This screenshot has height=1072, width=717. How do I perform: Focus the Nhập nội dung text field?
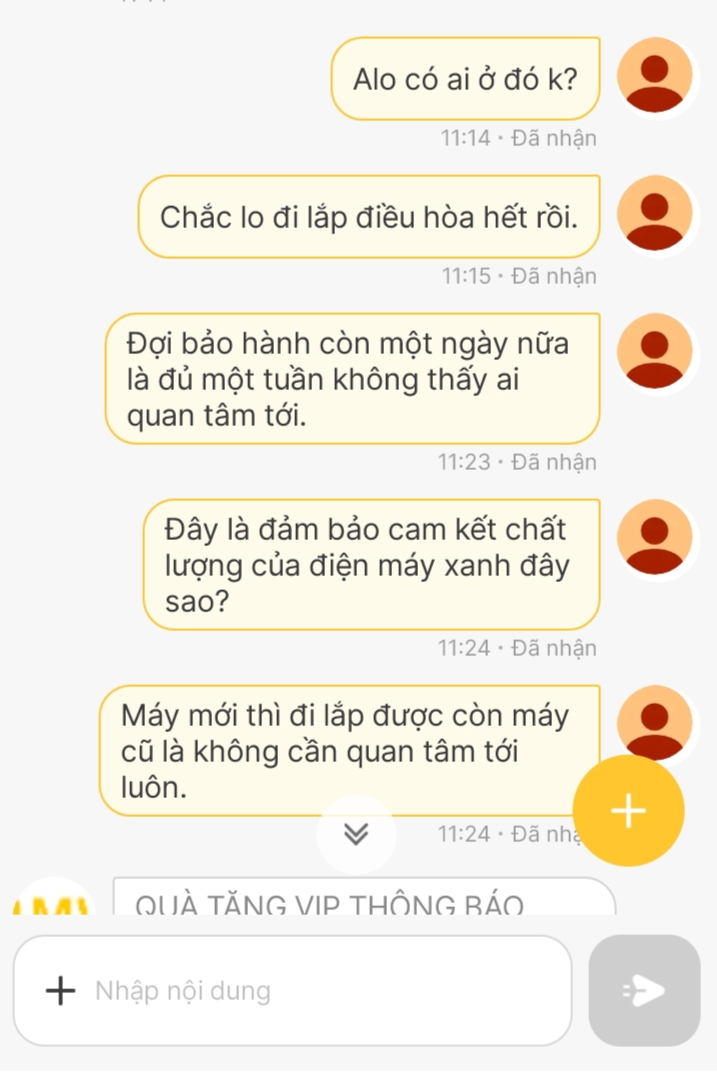320,991
